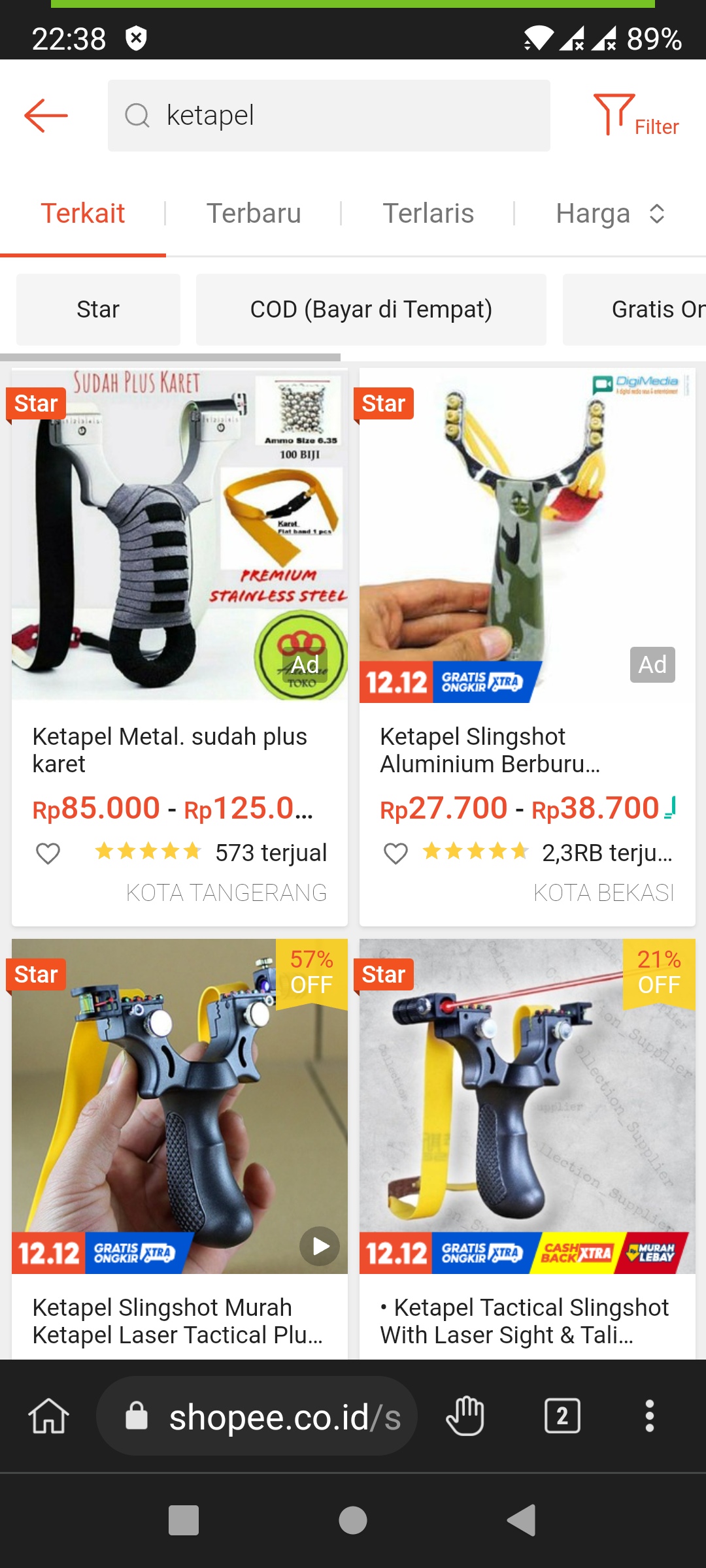Viewport: 706px width, 1568px height.
Task: Favorite the Ketapel Slingshot Aluminium with heart icon
Action: click(x=395, y=851)
